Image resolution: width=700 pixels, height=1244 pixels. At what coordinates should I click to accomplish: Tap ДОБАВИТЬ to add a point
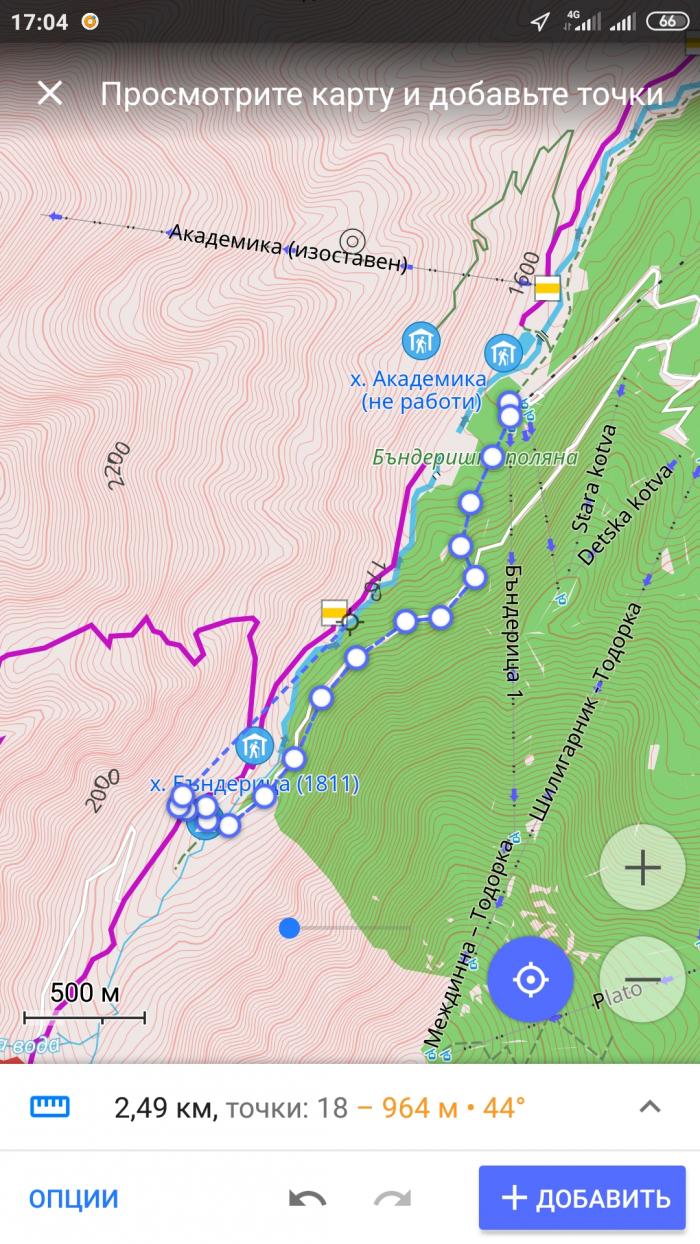[x=587, y=1198]
